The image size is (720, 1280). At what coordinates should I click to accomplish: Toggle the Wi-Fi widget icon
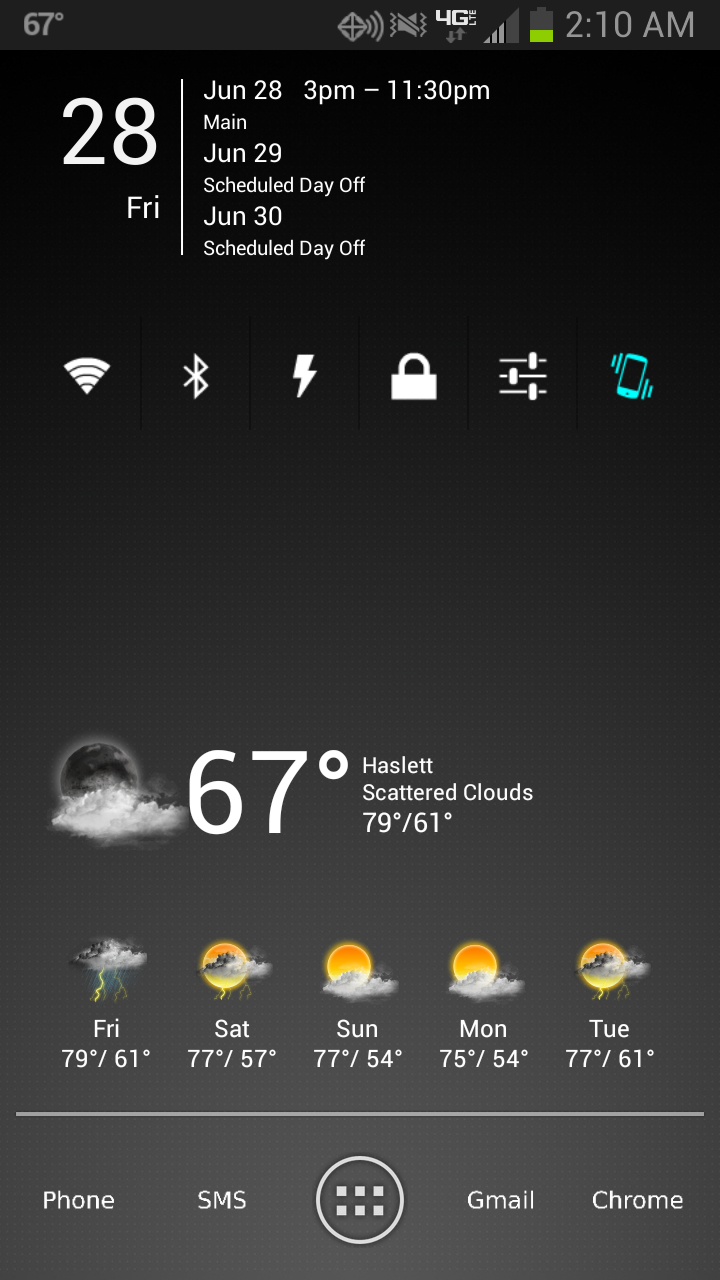coord(87,377)
